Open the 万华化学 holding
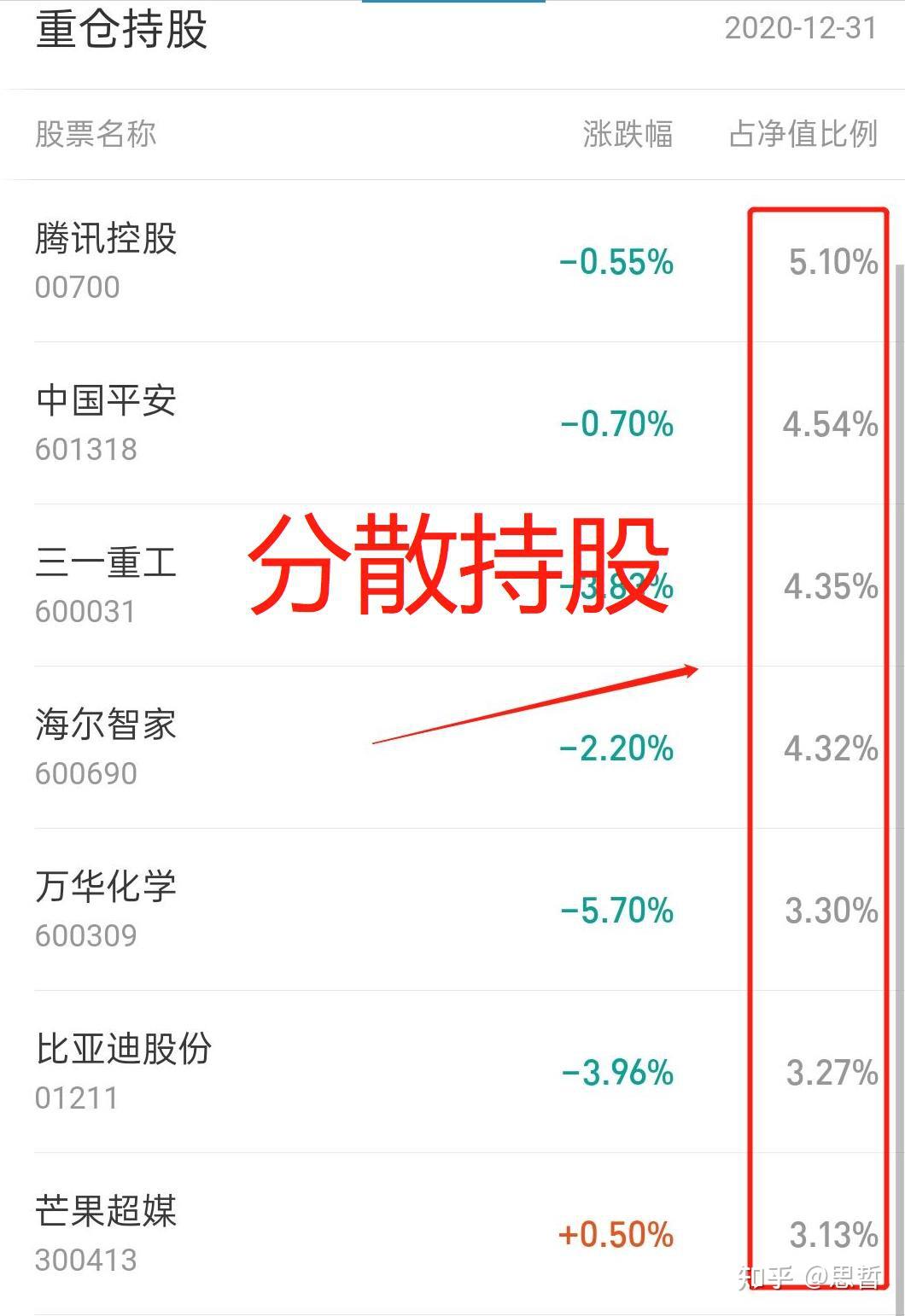The height and width of the screenshot is (1316, 905). point(107,888)
